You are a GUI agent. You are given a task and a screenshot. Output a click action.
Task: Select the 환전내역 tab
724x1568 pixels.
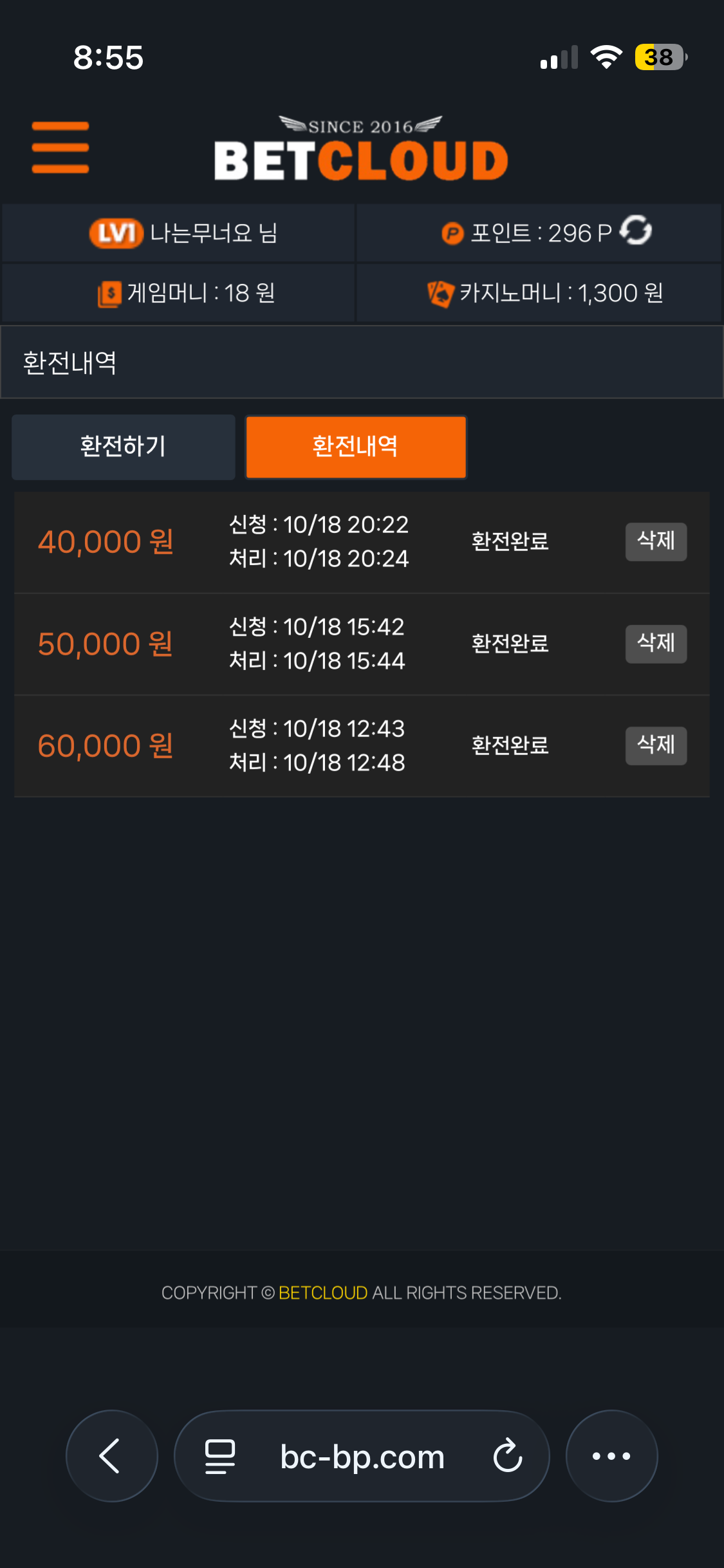pyautogui.click(x=355, y=447)
